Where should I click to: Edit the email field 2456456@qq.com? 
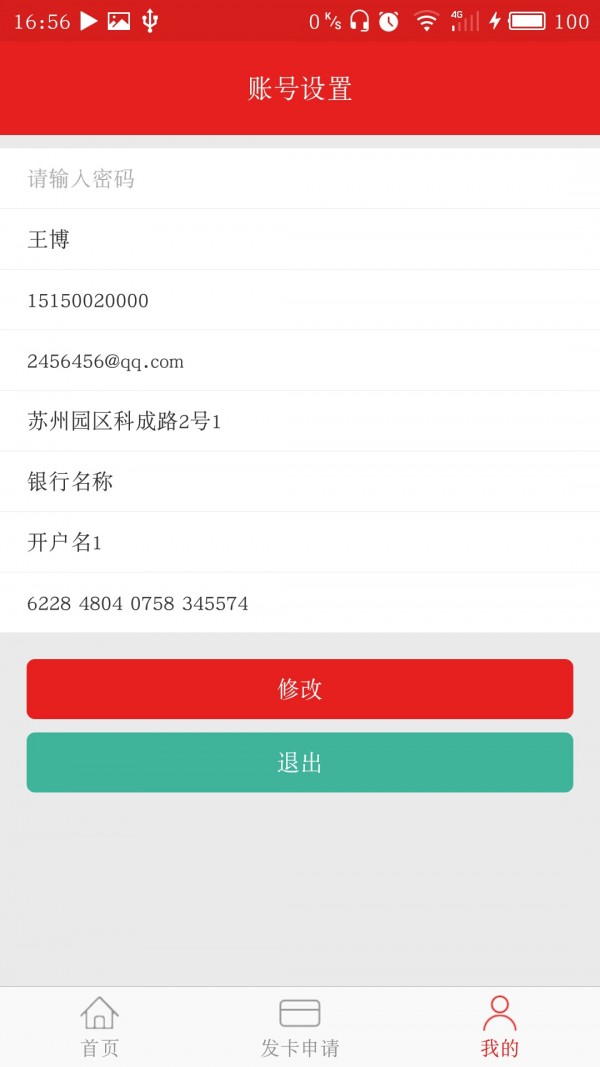300,361
